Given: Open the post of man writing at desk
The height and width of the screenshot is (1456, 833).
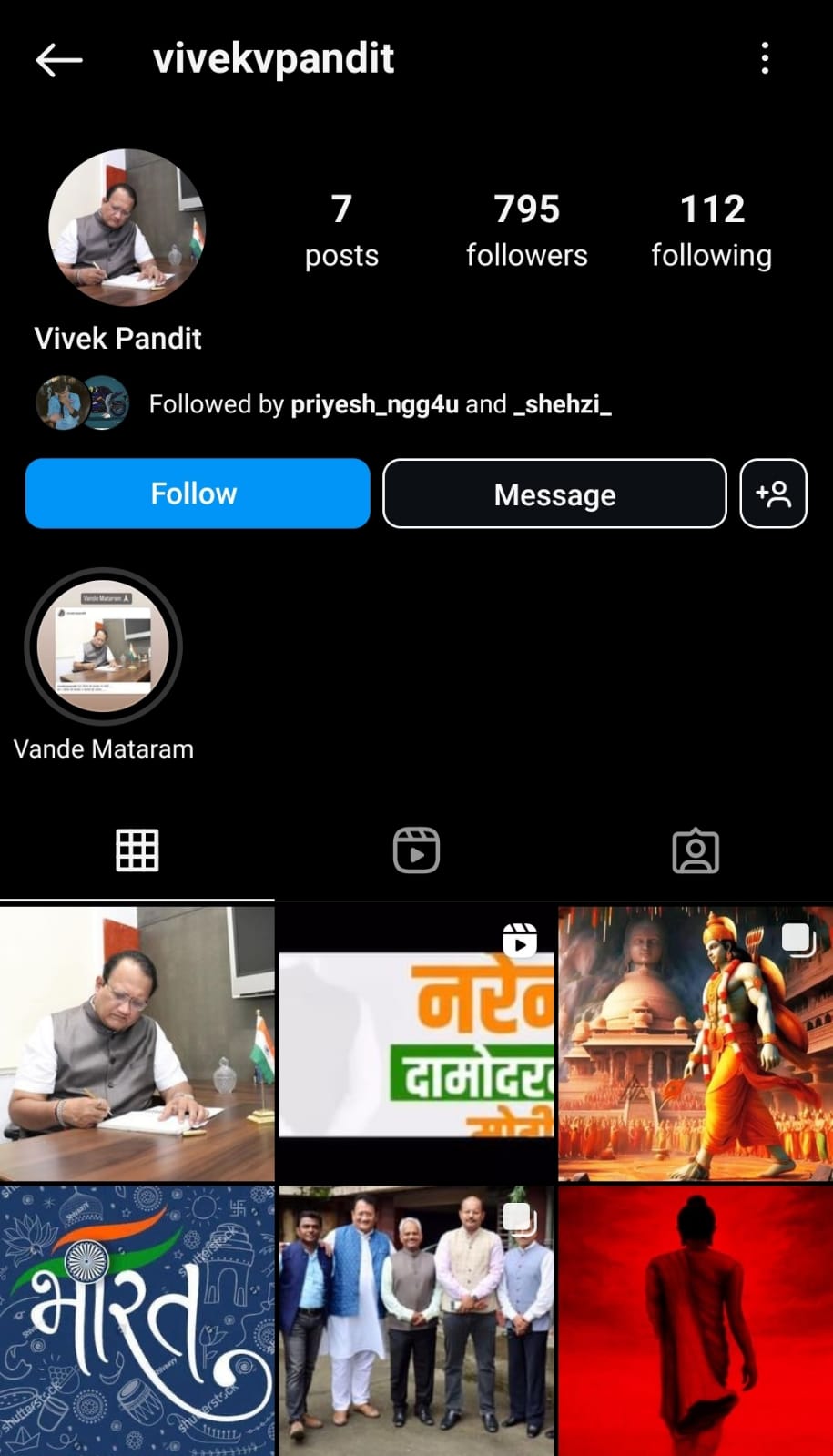Looking at the screenshot, I should pyautogui.click(x=137, y=1044).
